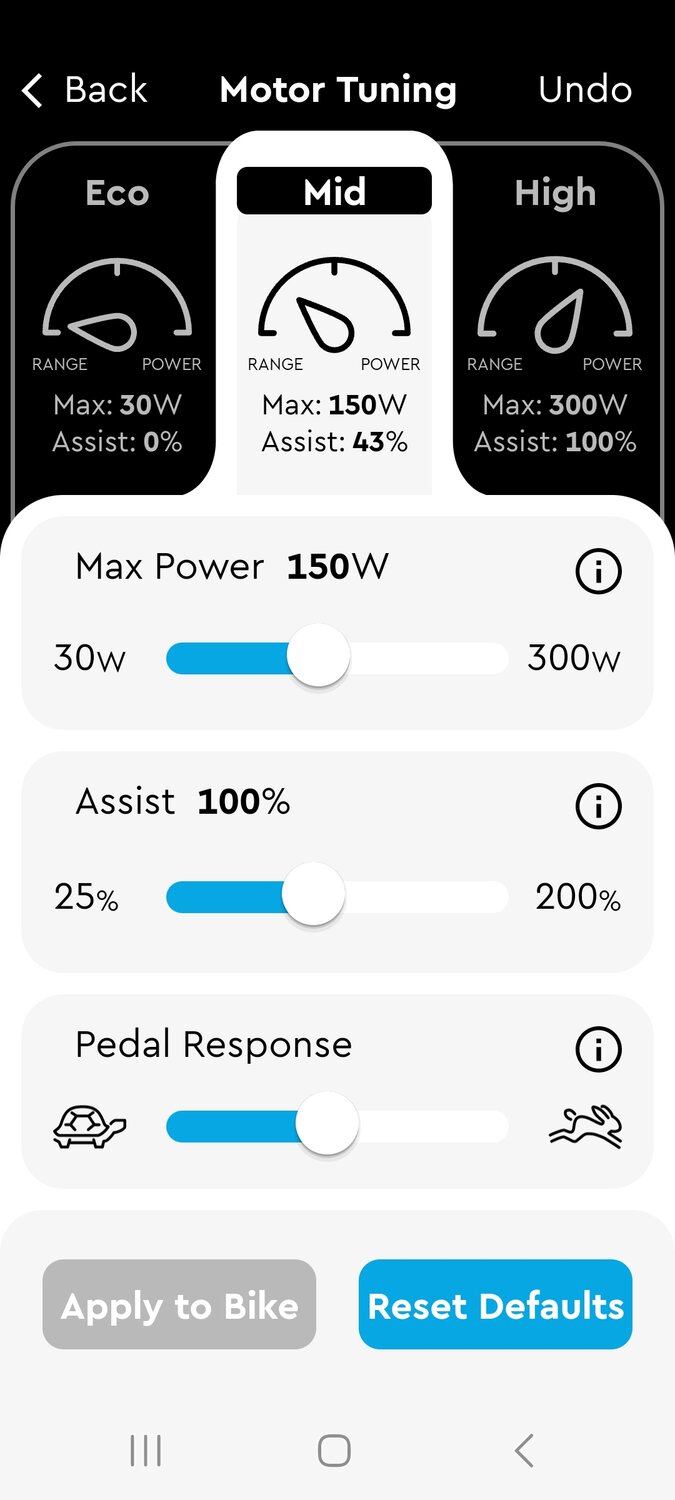Undo the last tuning change

click(584, 90)
